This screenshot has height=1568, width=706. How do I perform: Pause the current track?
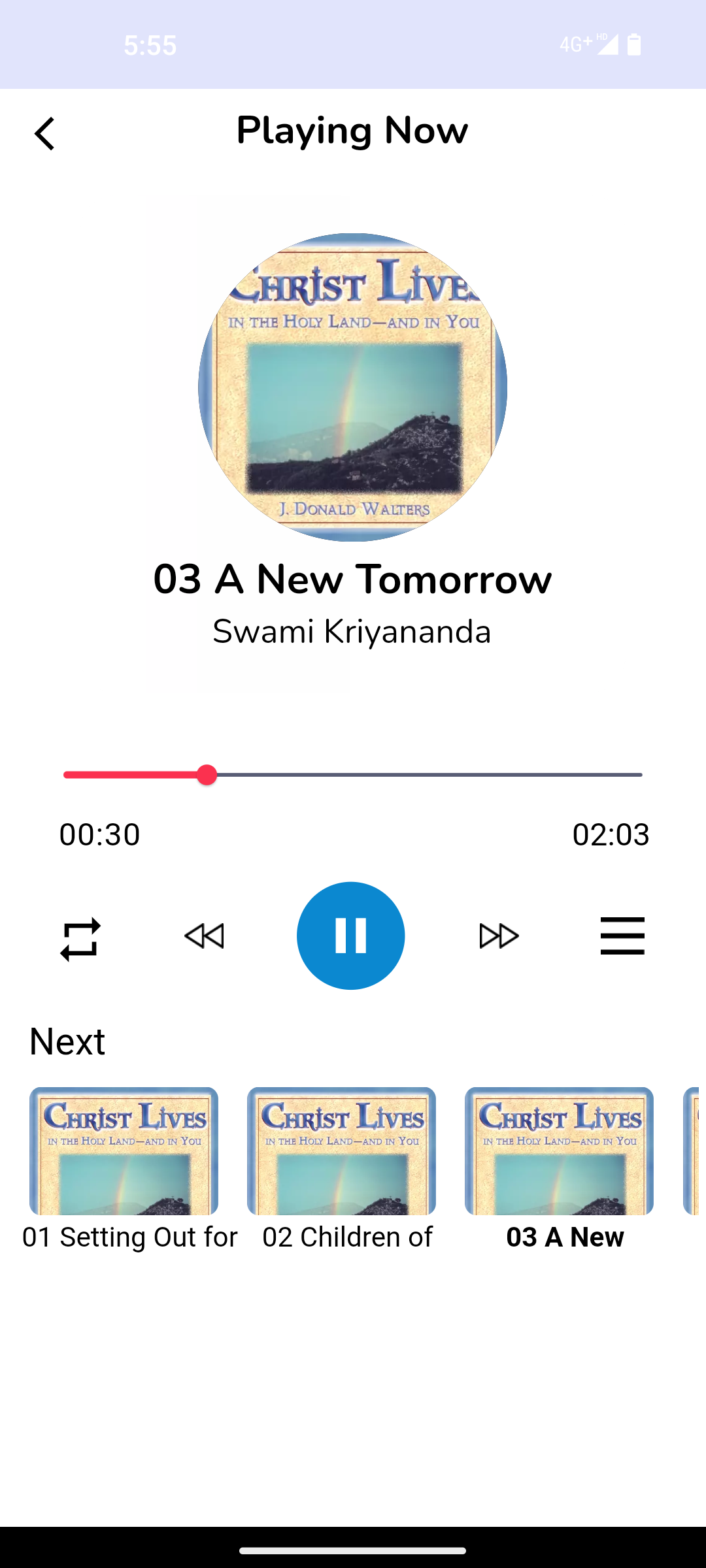(x=351, y=936)
